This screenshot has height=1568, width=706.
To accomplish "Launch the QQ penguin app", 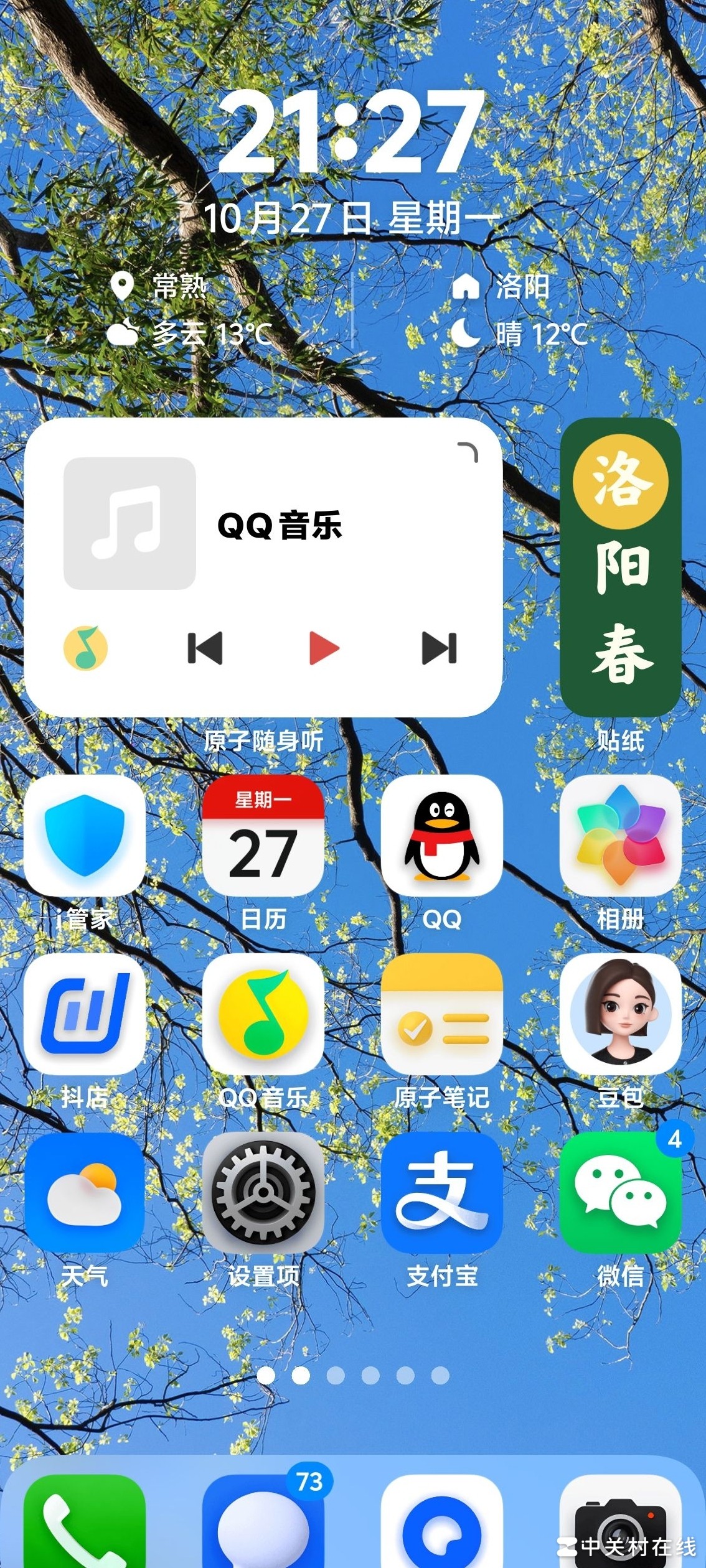I will pos(441,835).
